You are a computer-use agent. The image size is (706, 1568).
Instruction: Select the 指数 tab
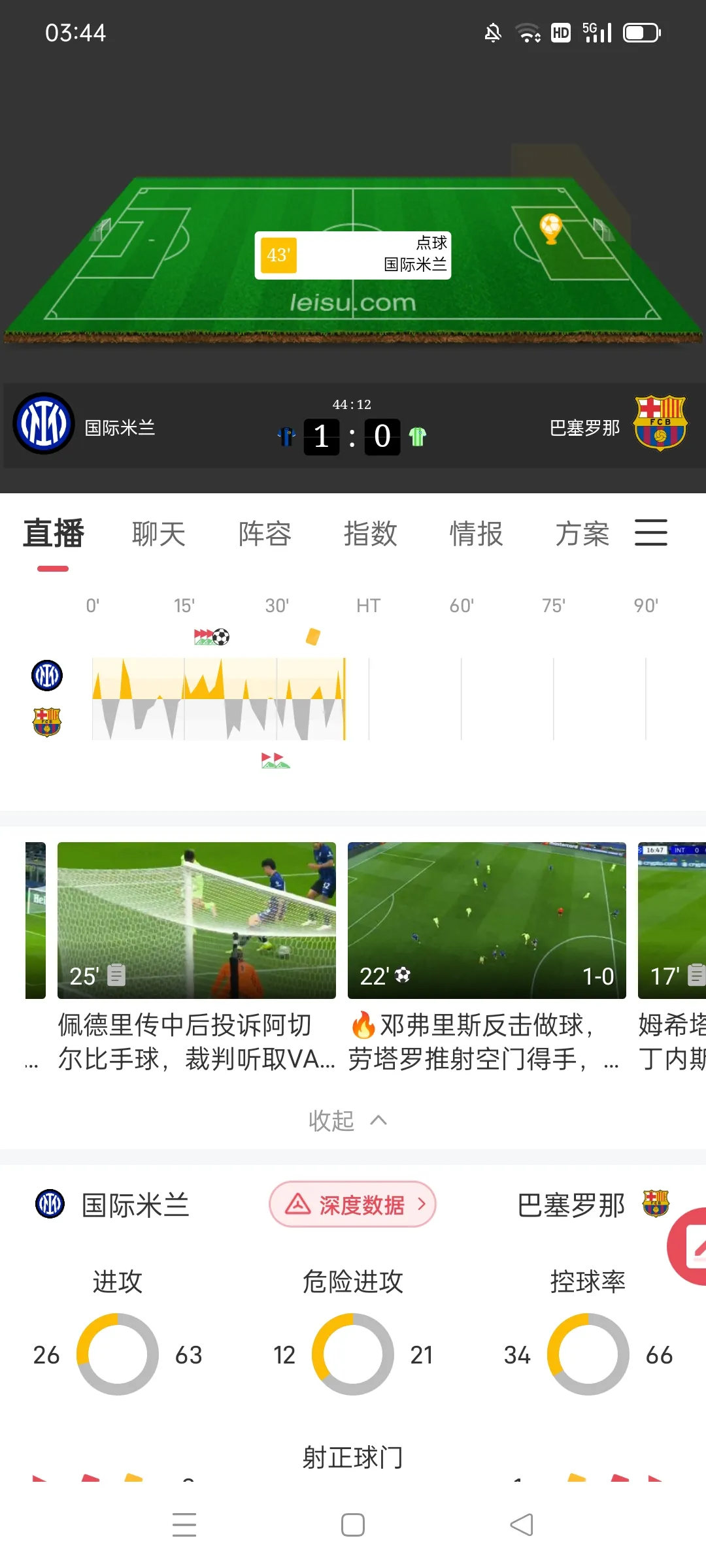coord(371,533)
